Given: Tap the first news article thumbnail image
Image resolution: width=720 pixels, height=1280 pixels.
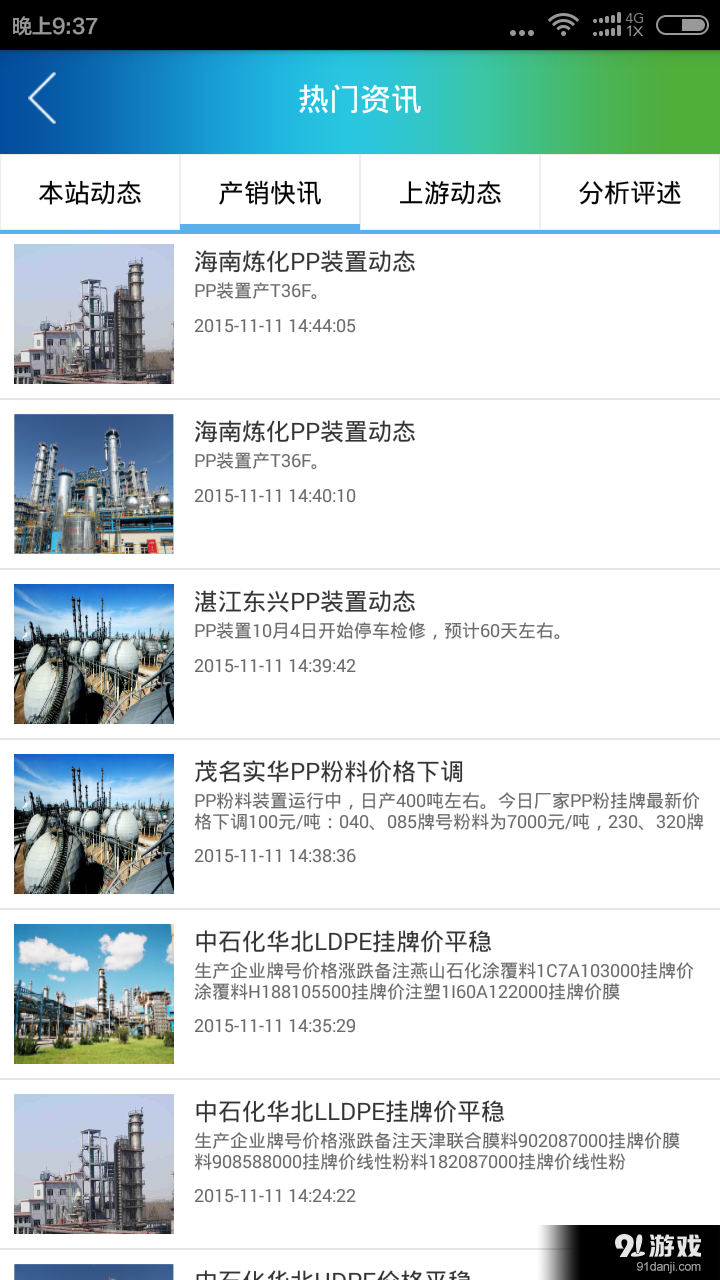Looking at the screenshot, I should (x=92, y=314).
